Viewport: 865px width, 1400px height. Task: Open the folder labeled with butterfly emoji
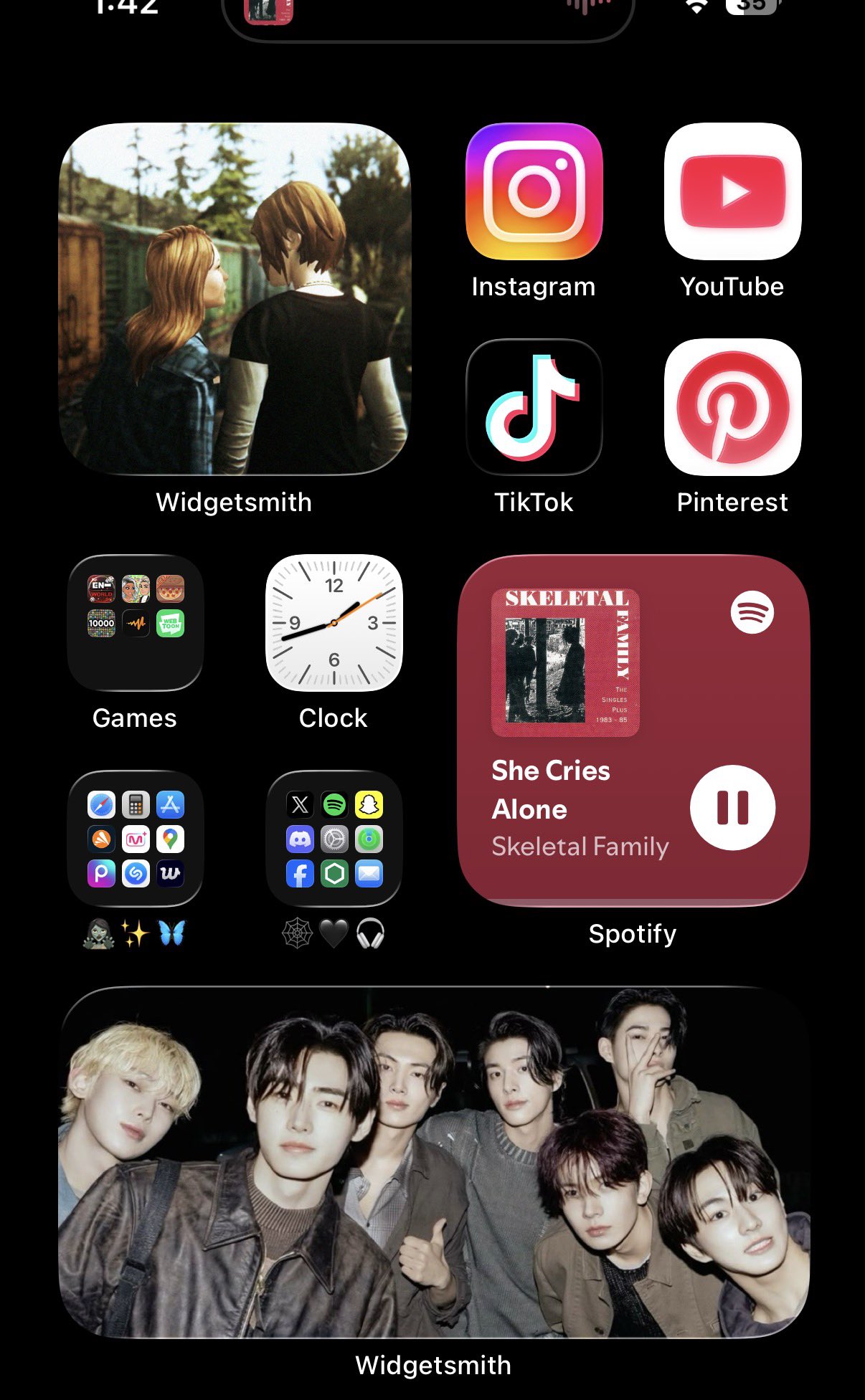(136, 839)
